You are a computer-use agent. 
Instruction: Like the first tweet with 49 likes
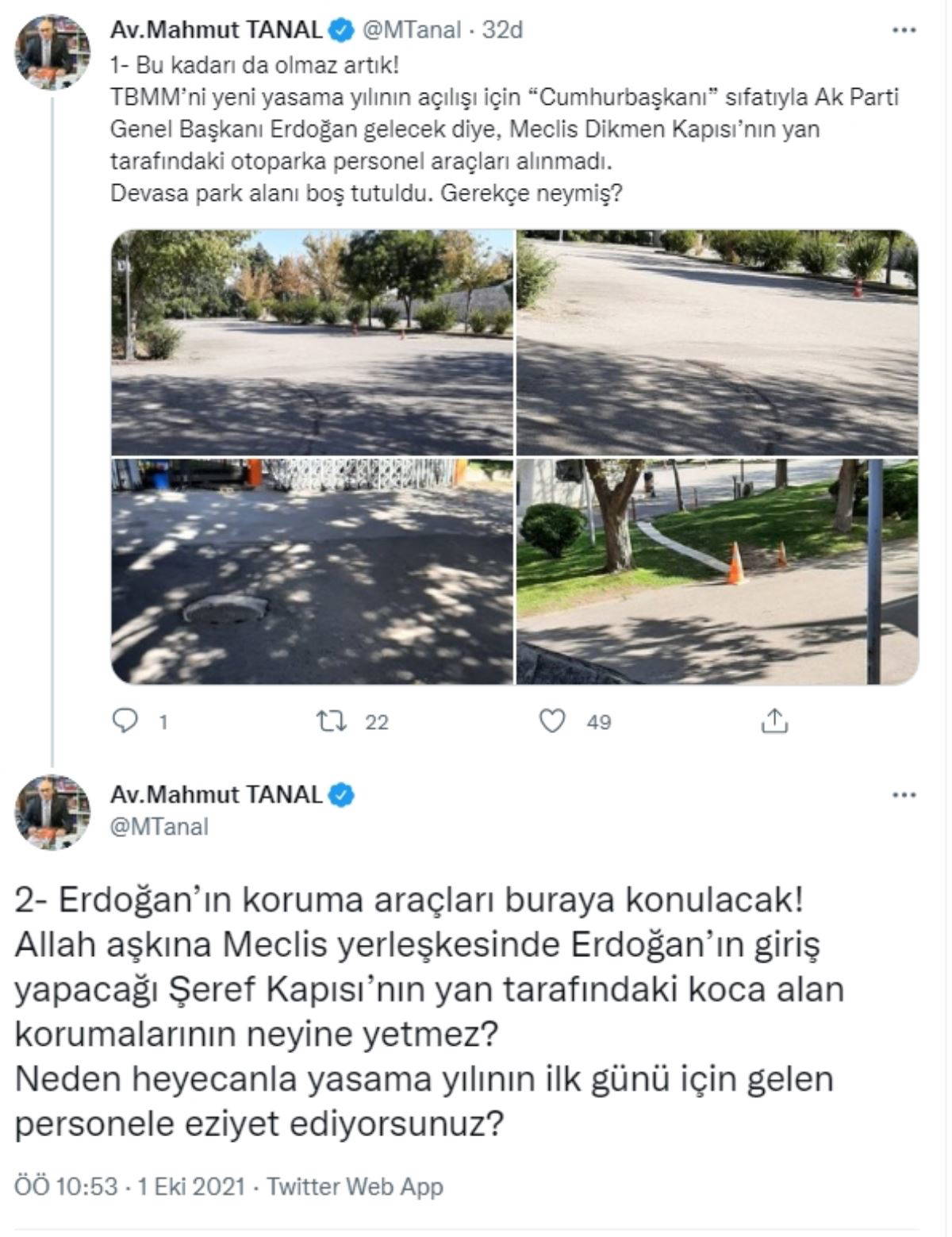click(552, 720)
